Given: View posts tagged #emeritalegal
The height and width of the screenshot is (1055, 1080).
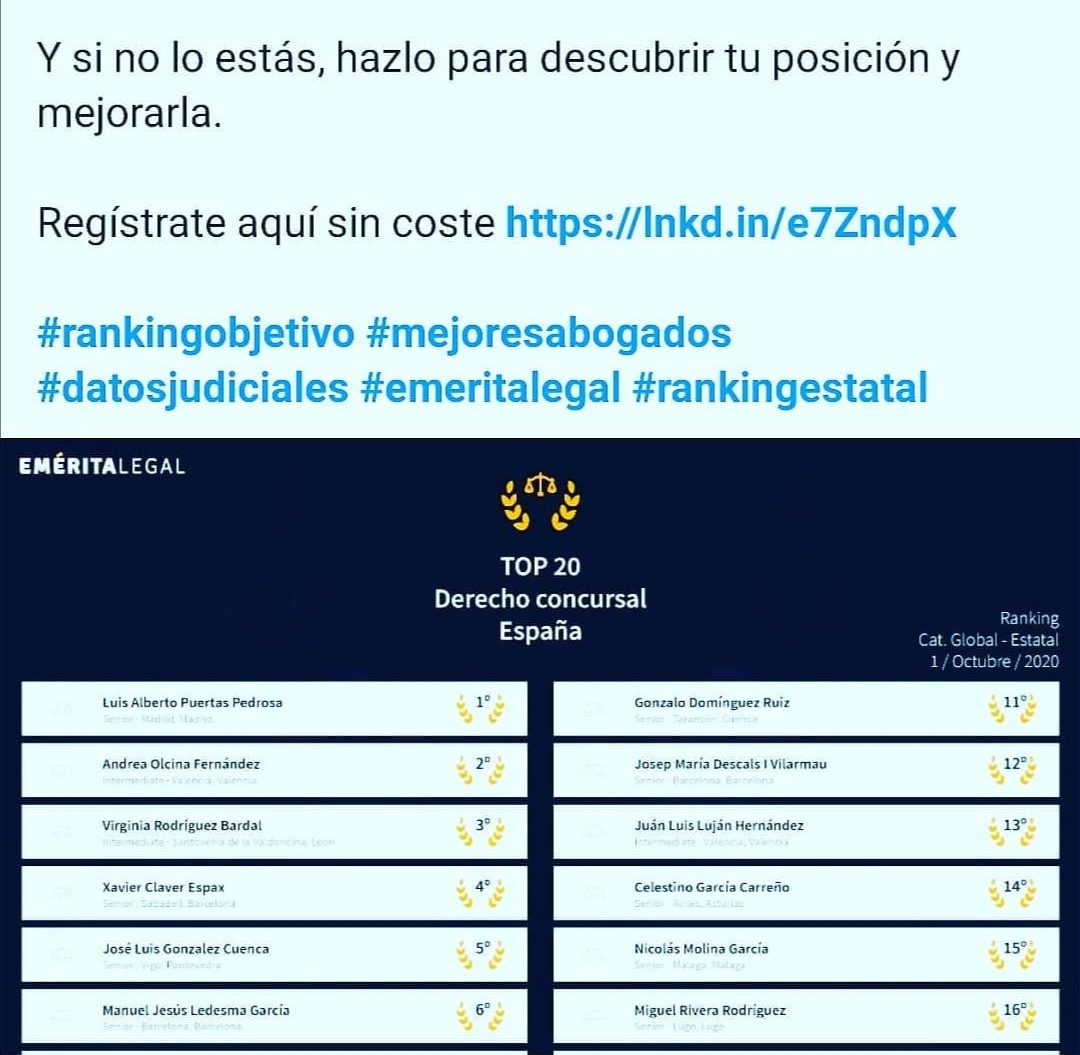Looking at the screenshot, I should [490, 387].
